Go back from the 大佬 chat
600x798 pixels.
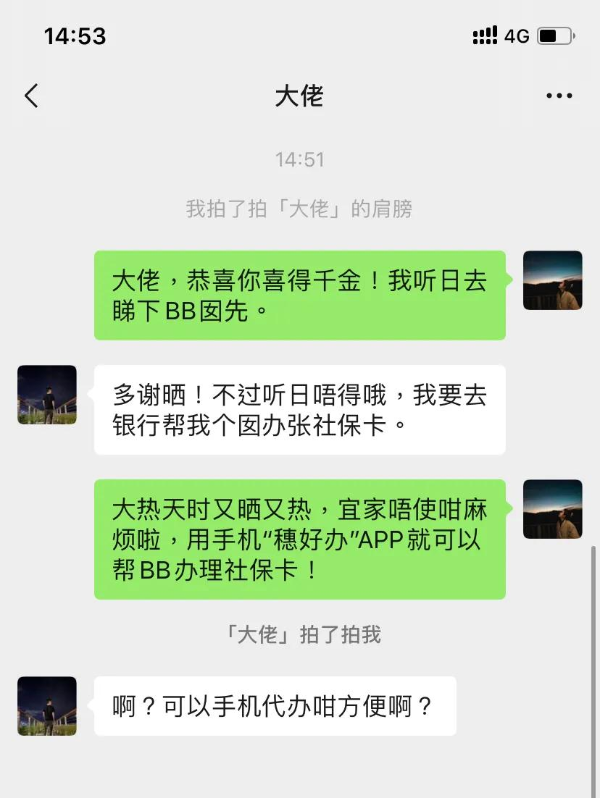pyautogui.click(x=31, y=96)
